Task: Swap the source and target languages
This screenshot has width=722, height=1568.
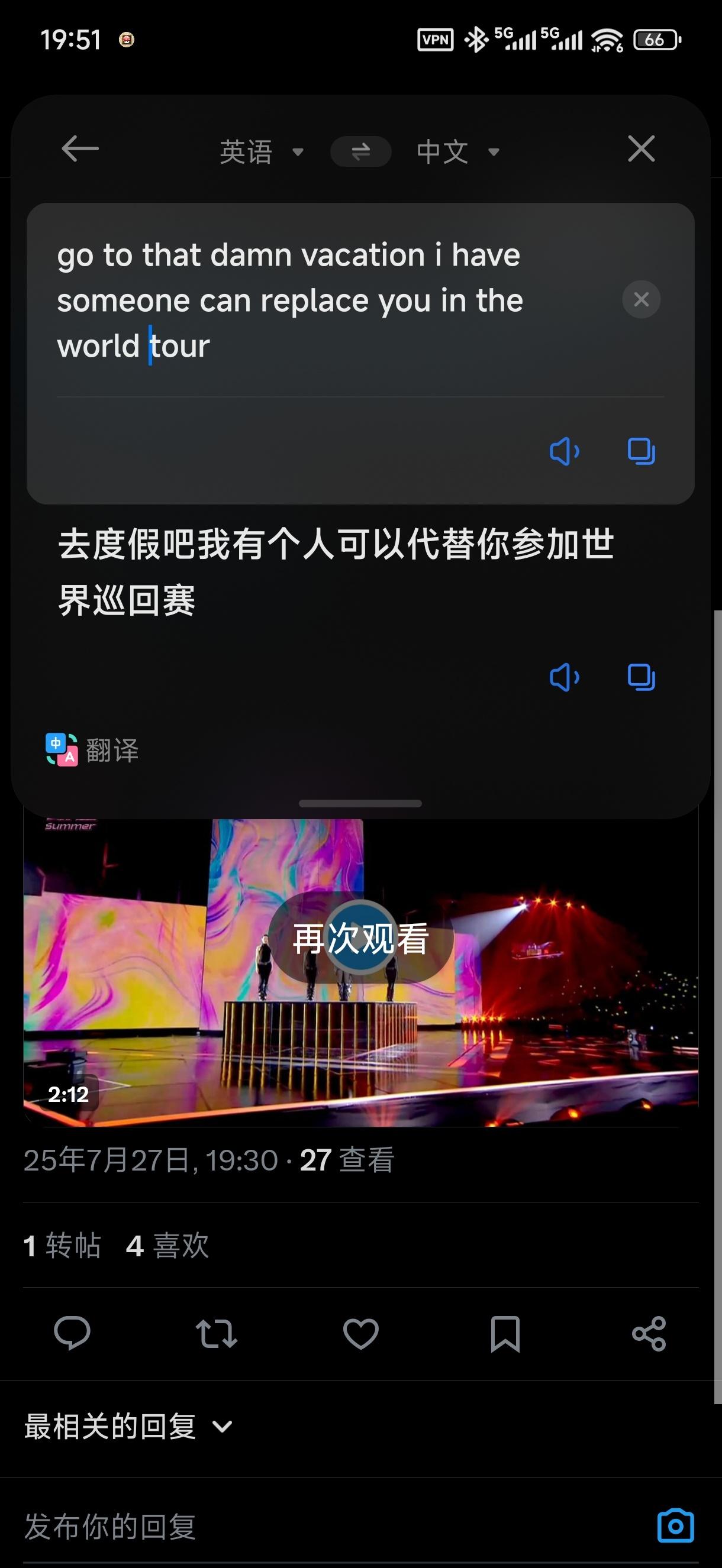Action: point(360,151)
